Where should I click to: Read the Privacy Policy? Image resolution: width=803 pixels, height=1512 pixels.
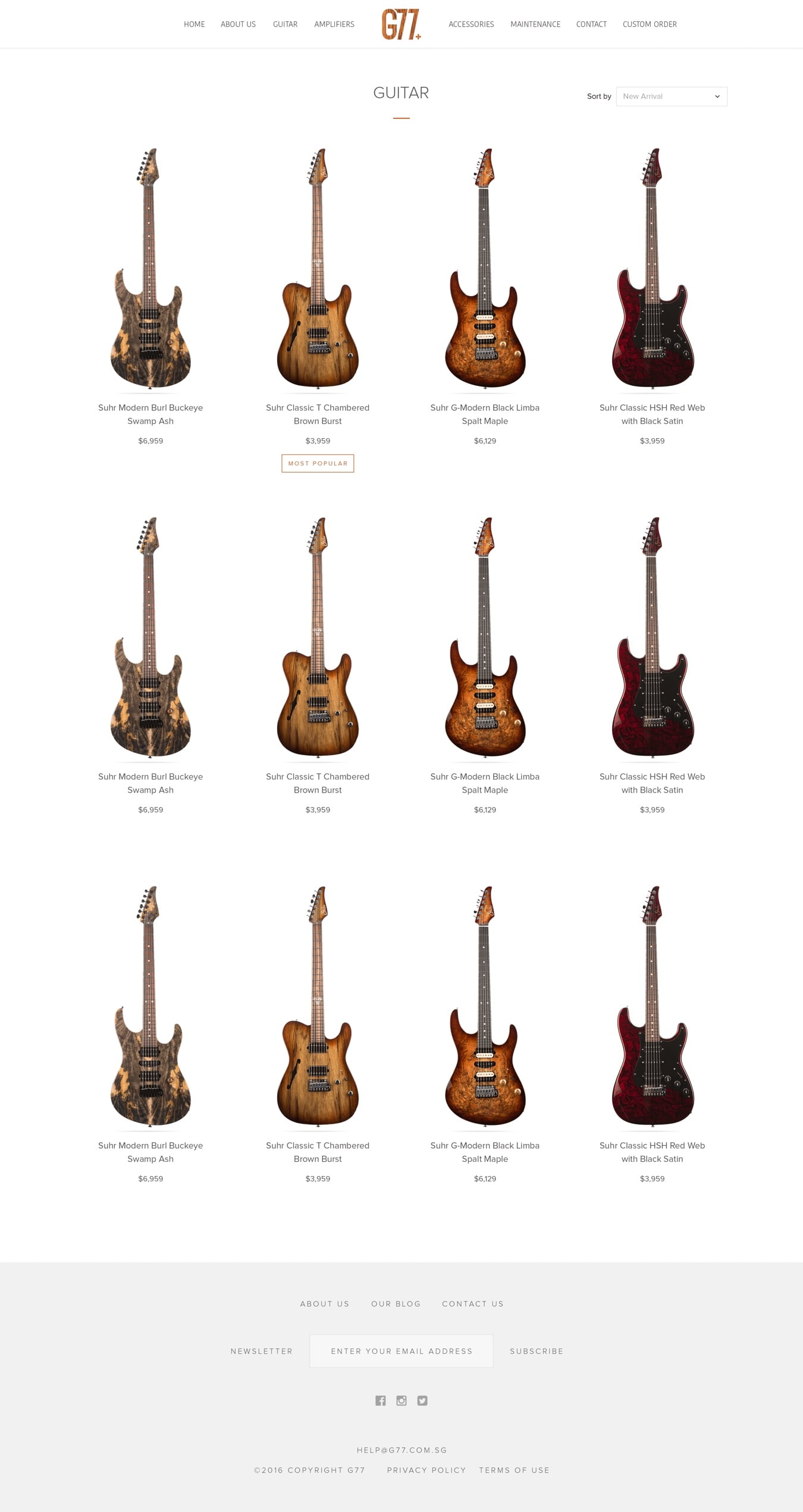[426, 1470]
